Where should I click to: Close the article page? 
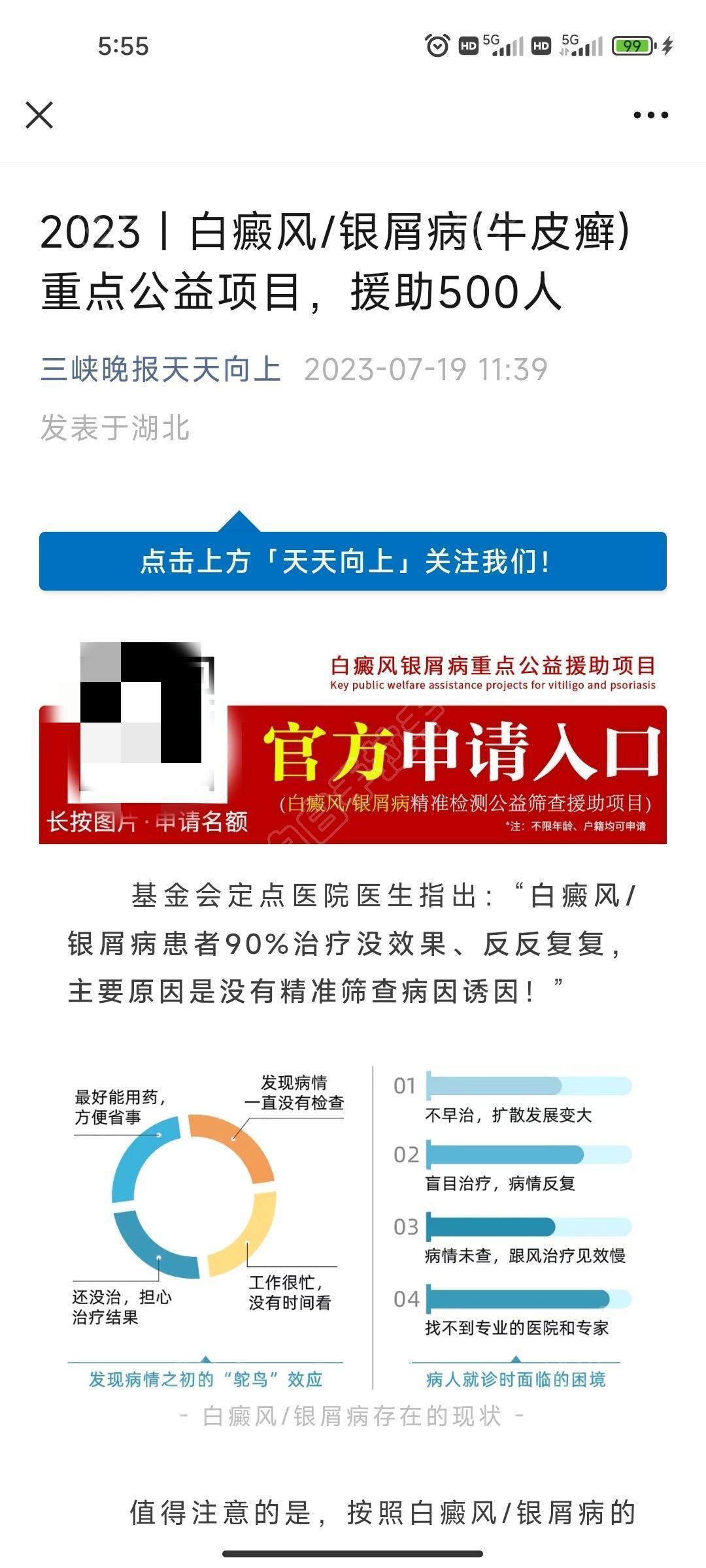pyautogui.click(x=39, y=115)
